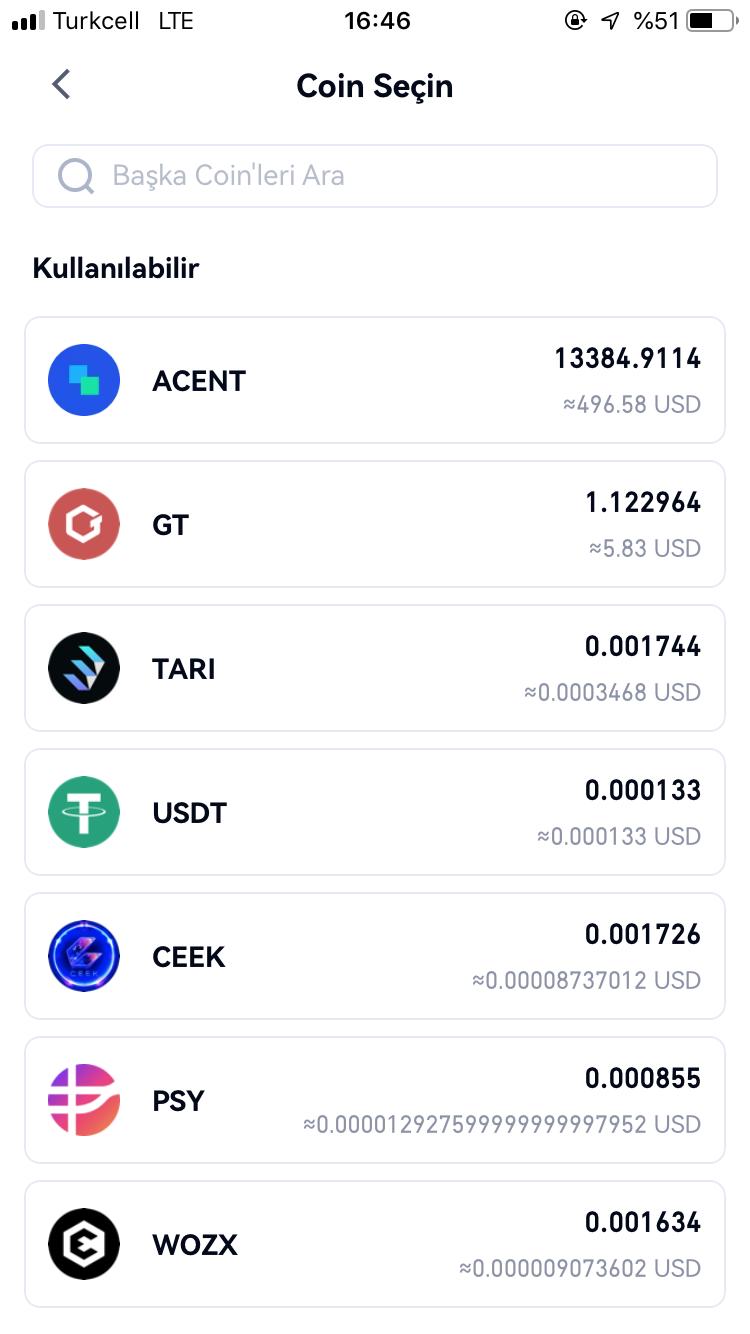Select the ACENT coin logo
Viewport: 750px width, 1334px height.
83,380
